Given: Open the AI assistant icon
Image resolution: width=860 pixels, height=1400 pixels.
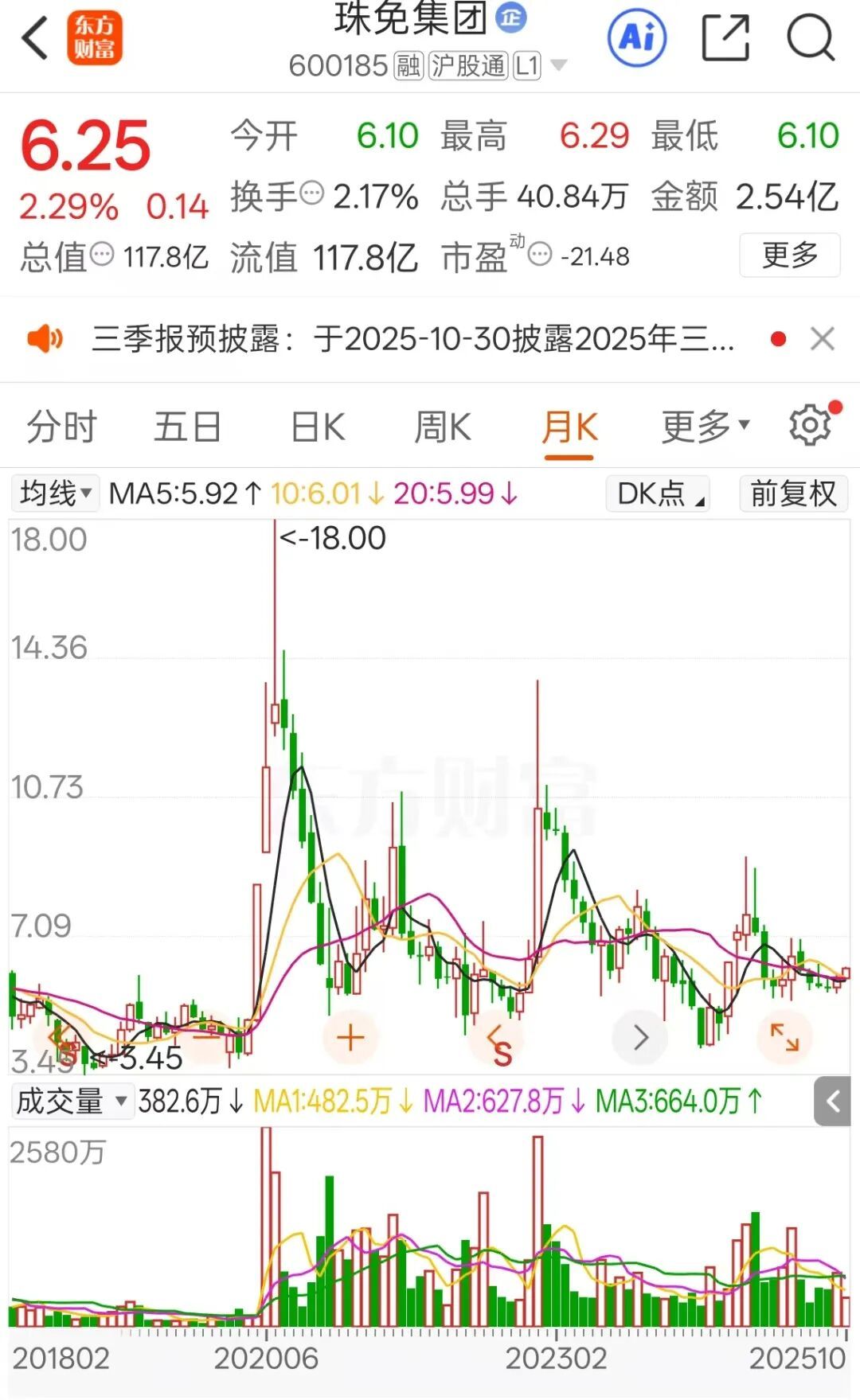Looking at the screenshot, I should click(x=636, y=37).
